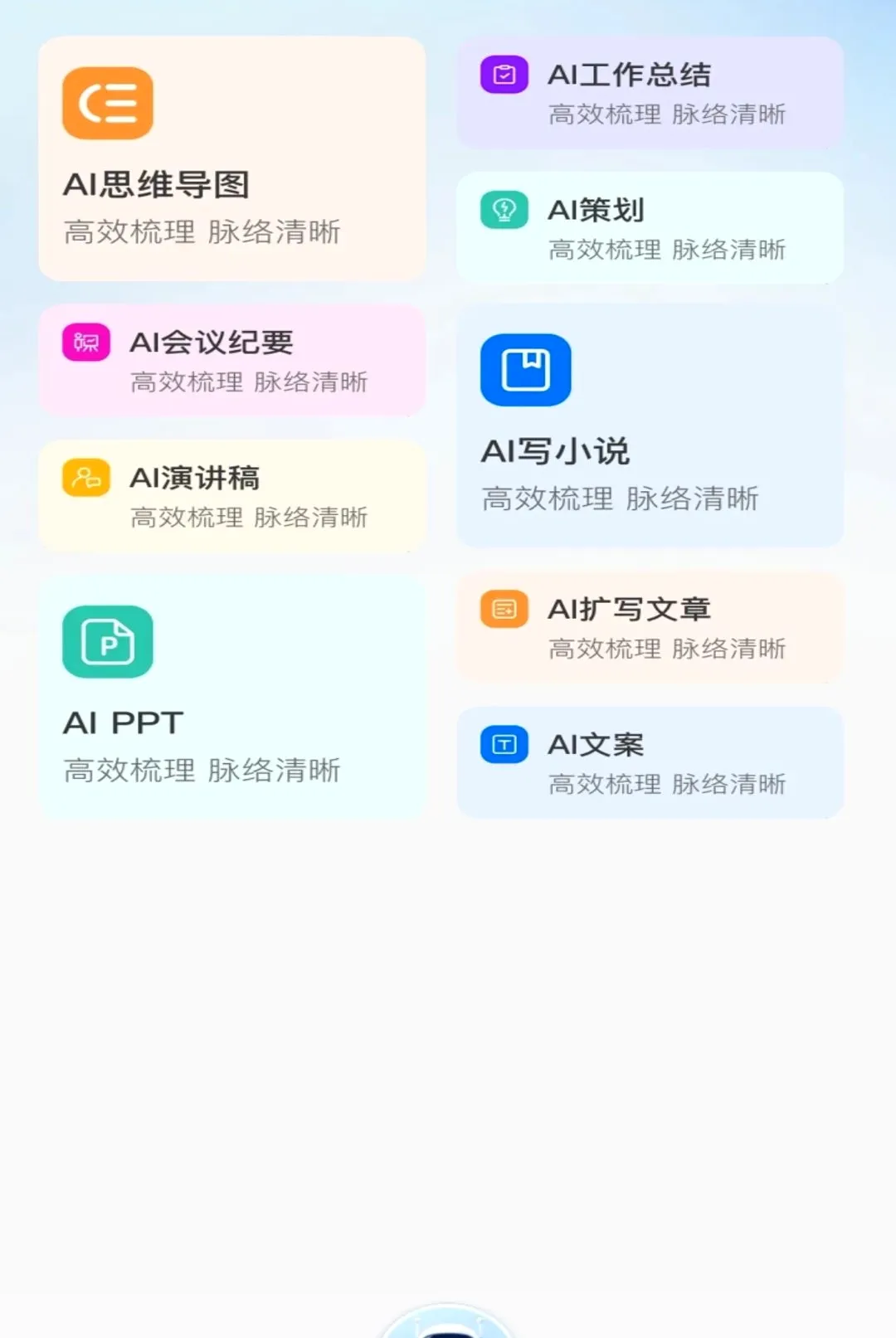The width and height of the screenshot is (896, 1338).
Task: Select the AI策划 card
Action: [650, 227]
